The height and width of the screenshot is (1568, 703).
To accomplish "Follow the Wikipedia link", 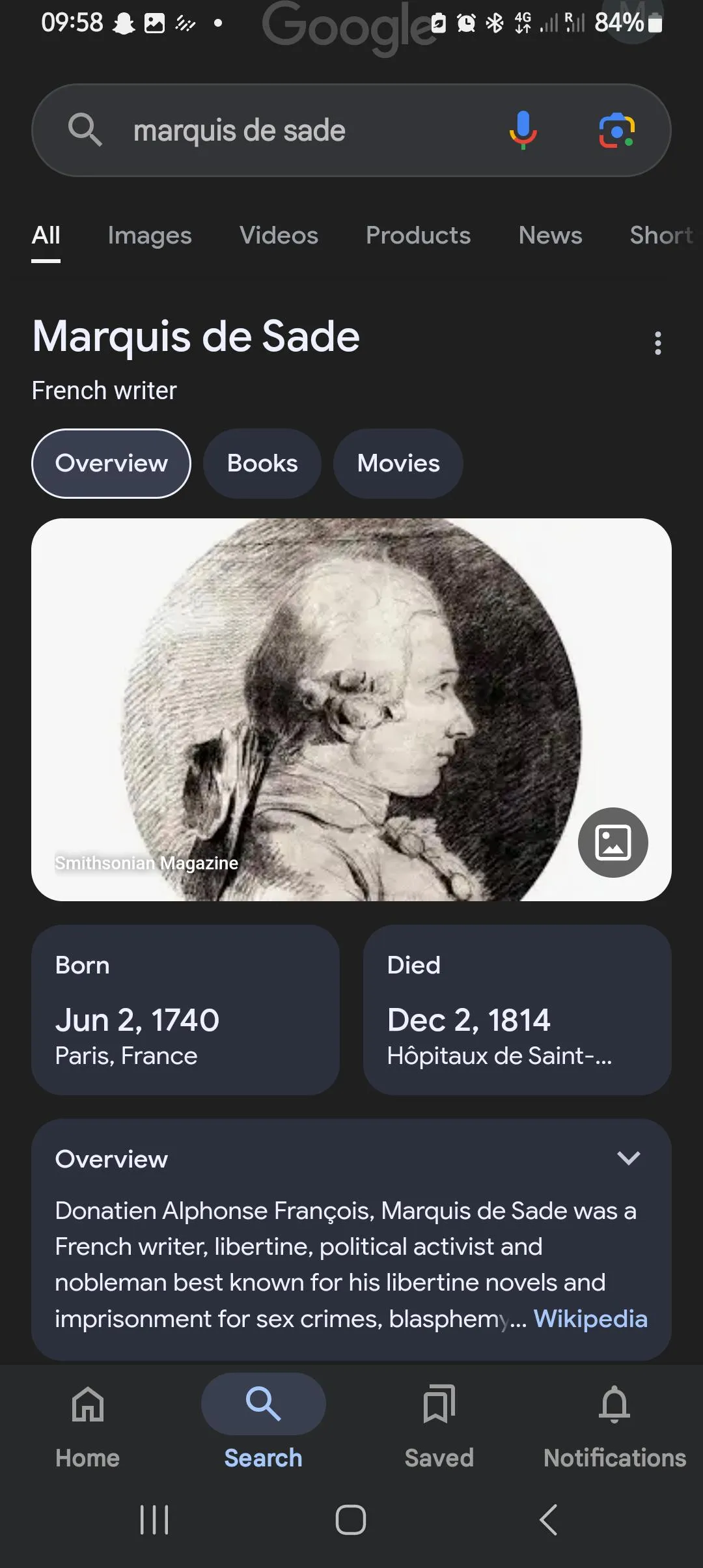I will 590,1319.
